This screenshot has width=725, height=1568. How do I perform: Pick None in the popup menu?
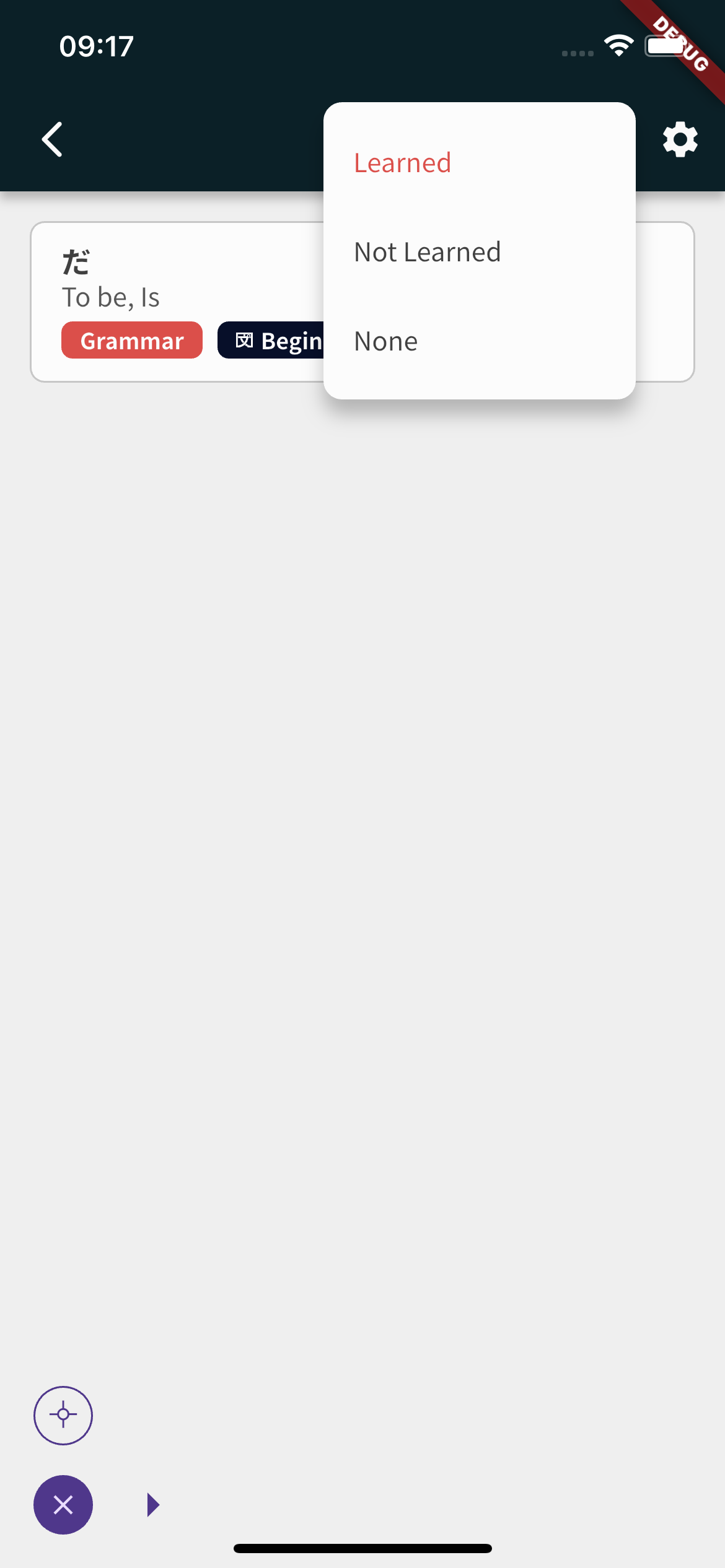[x=385, y=341]
